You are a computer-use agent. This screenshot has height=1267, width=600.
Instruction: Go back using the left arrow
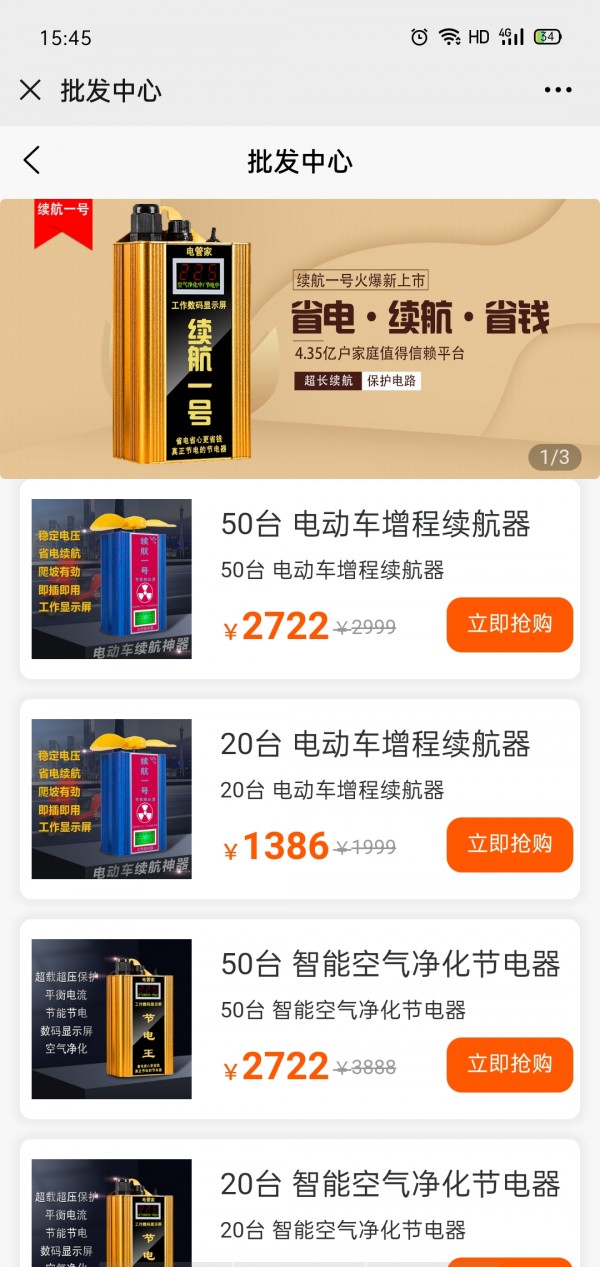point(32,161)
